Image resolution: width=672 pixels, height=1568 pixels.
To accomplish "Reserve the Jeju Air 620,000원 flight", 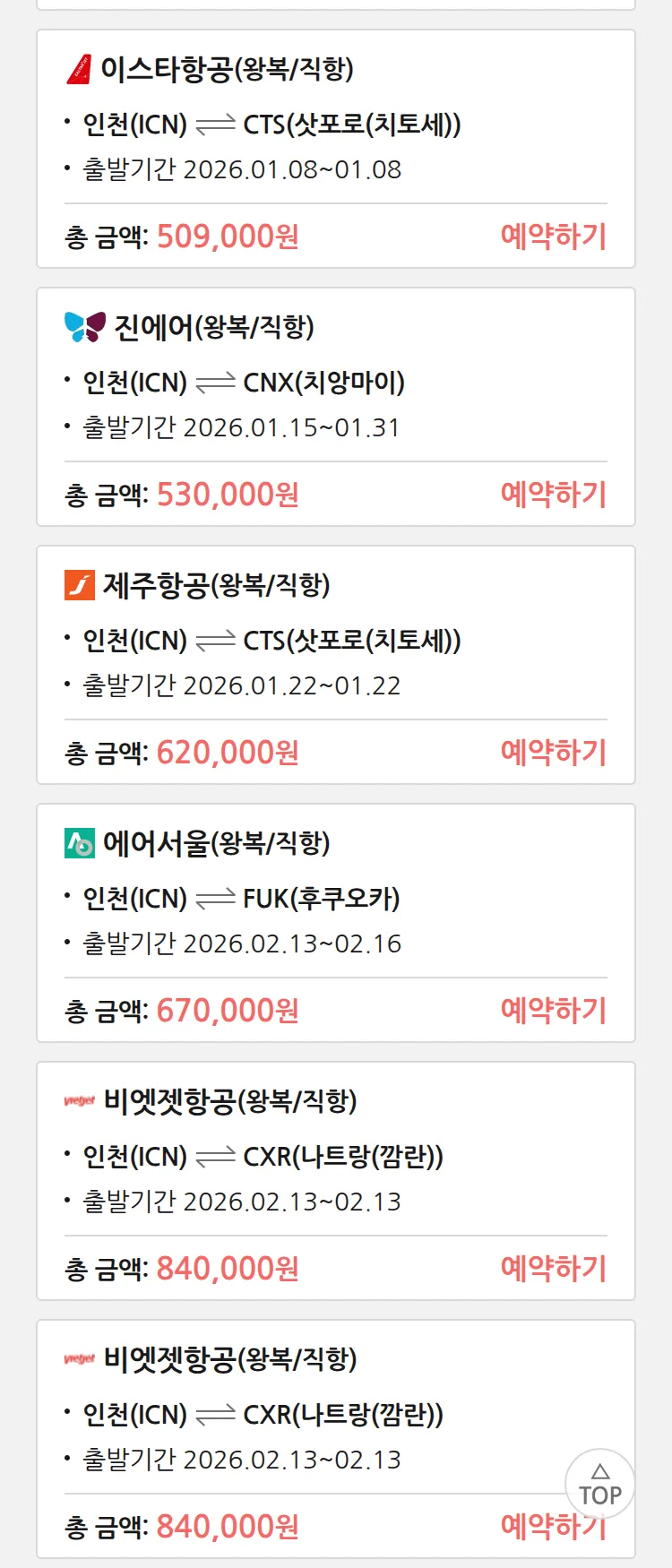I will click(553, 753).
